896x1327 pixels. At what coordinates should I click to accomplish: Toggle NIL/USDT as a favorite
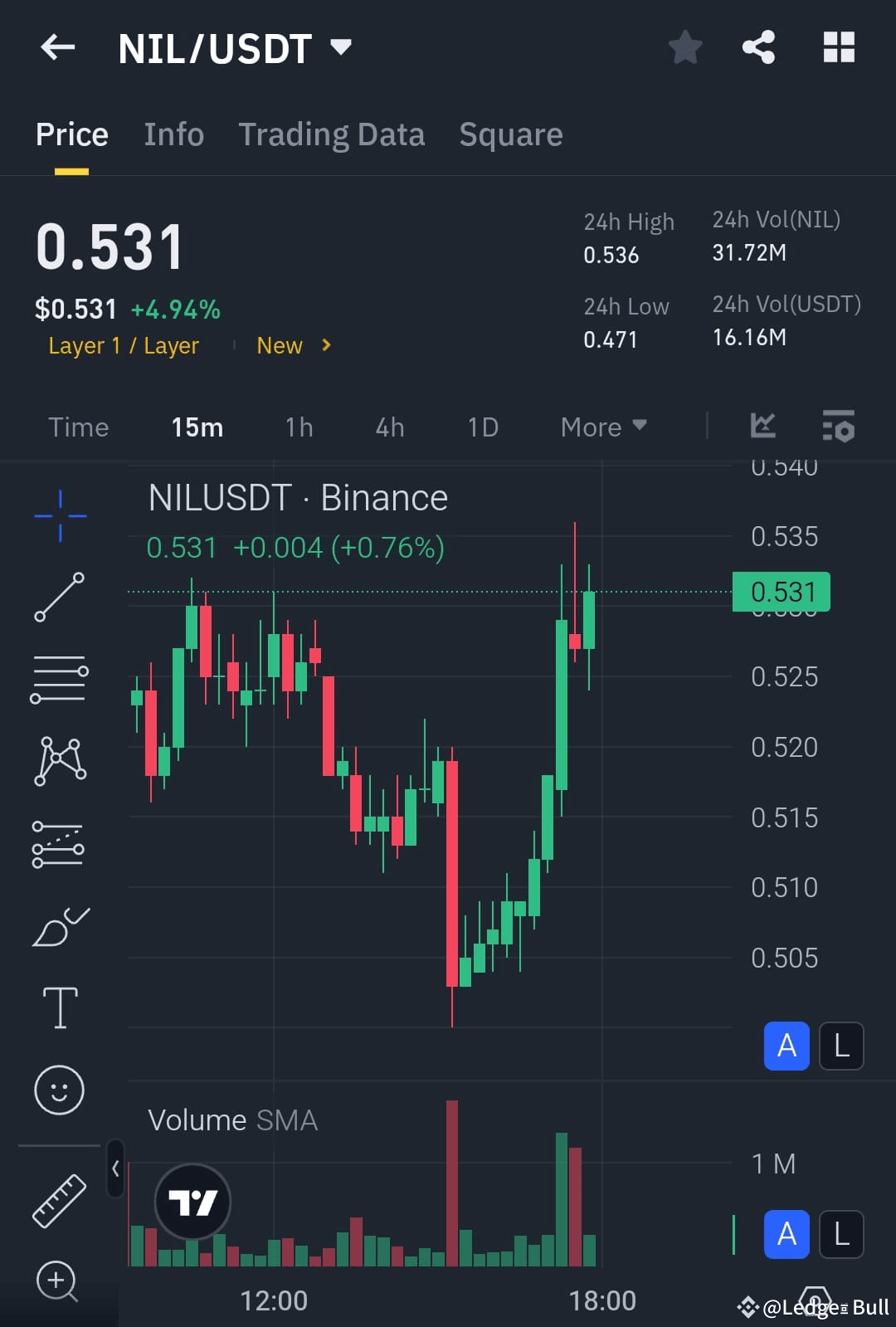pyautogui.click(x=685, y=47)
